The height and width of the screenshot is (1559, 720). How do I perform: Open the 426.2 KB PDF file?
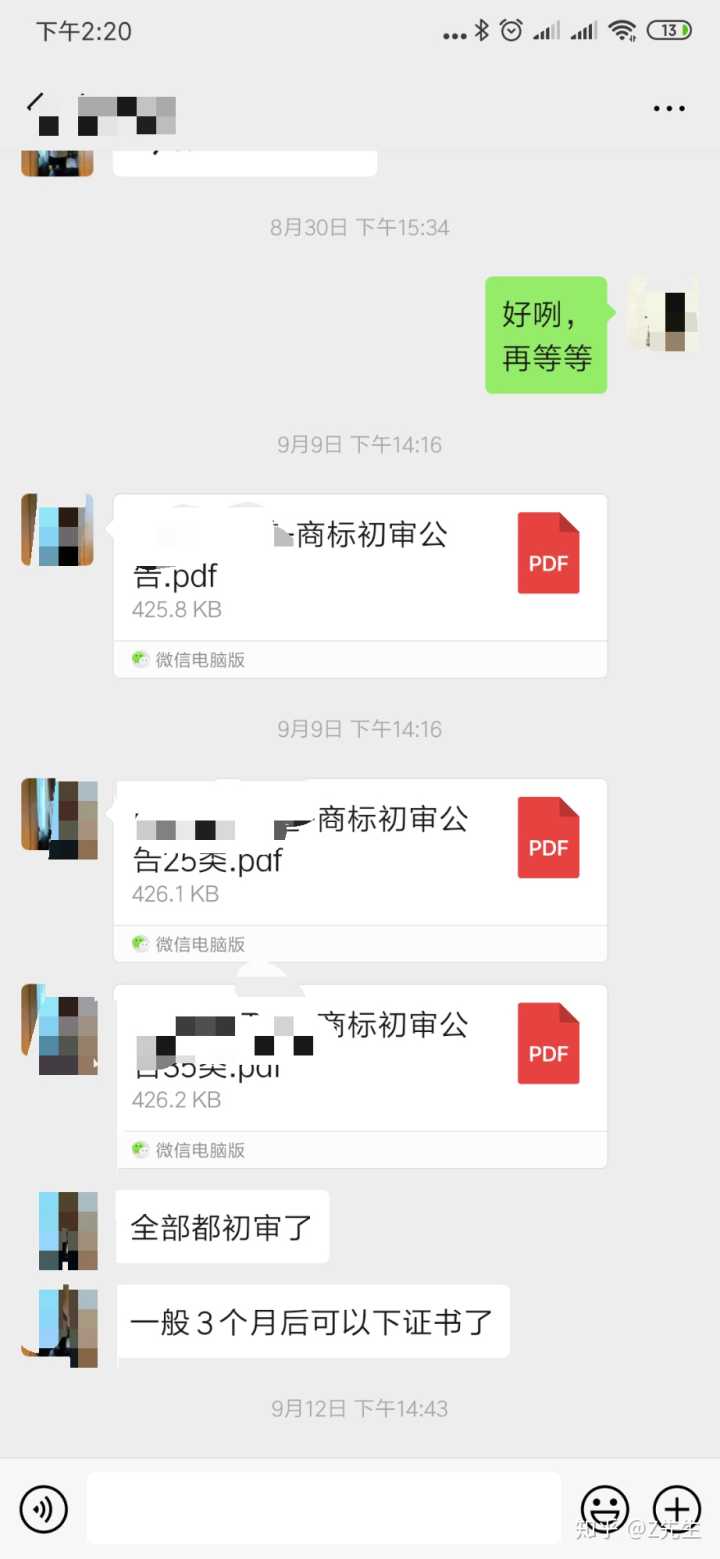click(360, 1058)
